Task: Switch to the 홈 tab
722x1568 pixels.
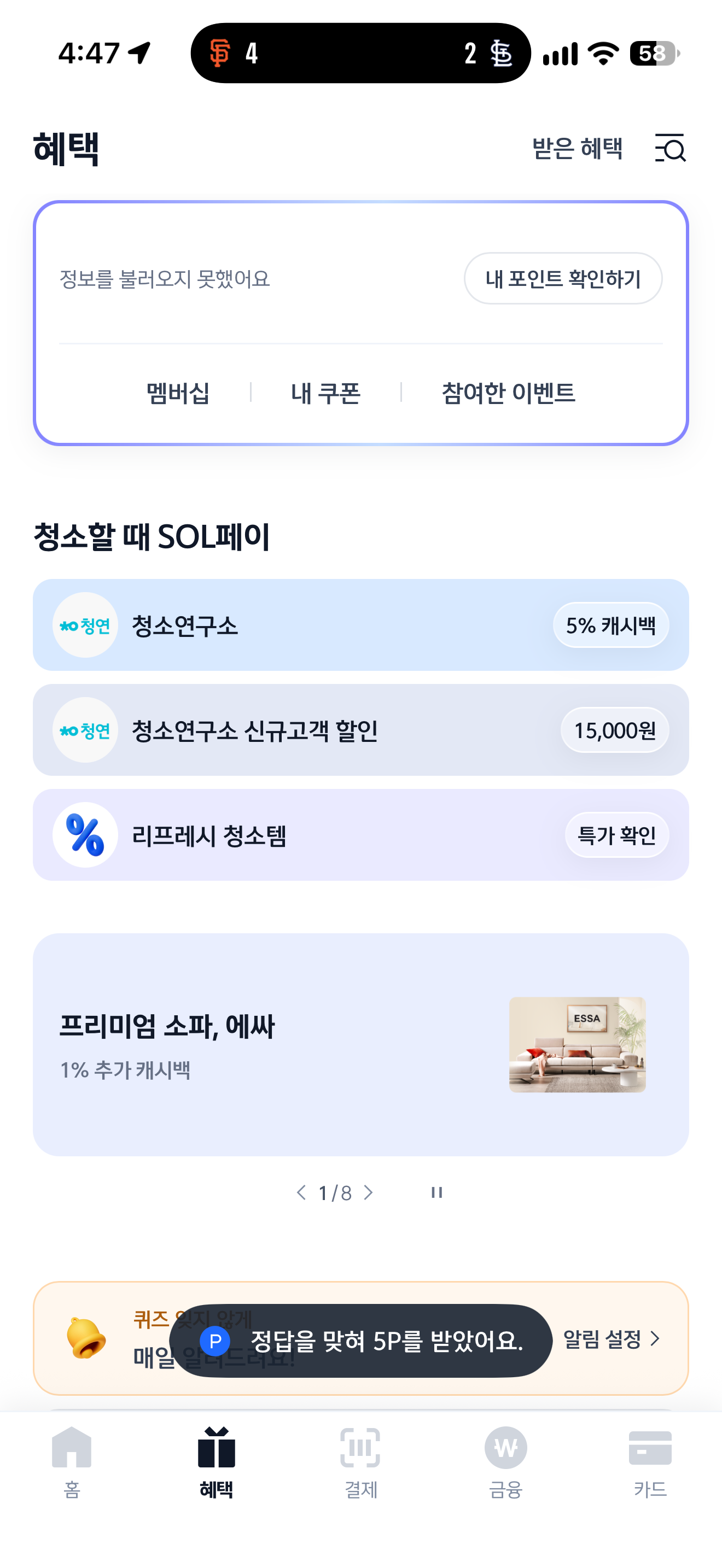Action: tap(72, 1462)
